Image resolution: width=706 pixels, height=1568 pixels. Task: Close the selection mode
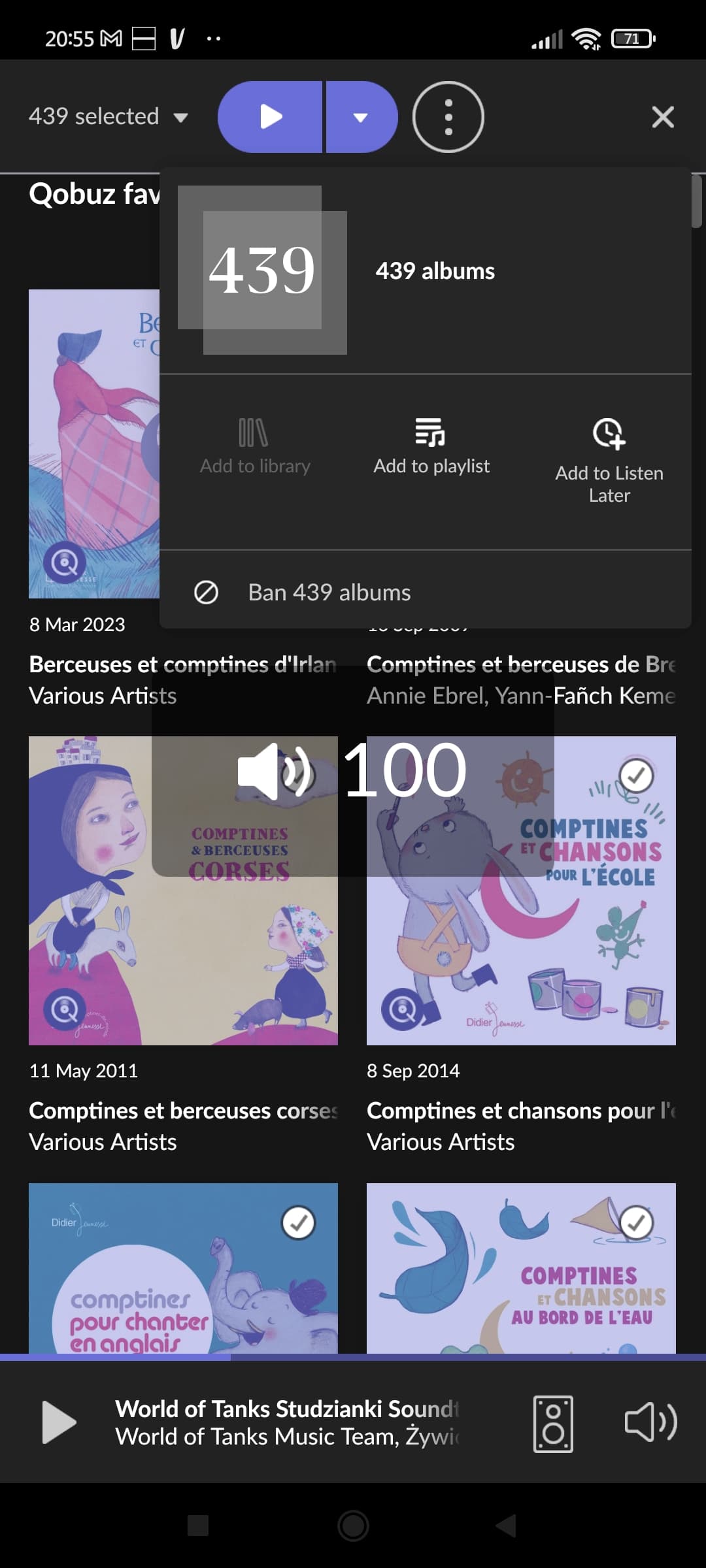(x=663, y=117)
